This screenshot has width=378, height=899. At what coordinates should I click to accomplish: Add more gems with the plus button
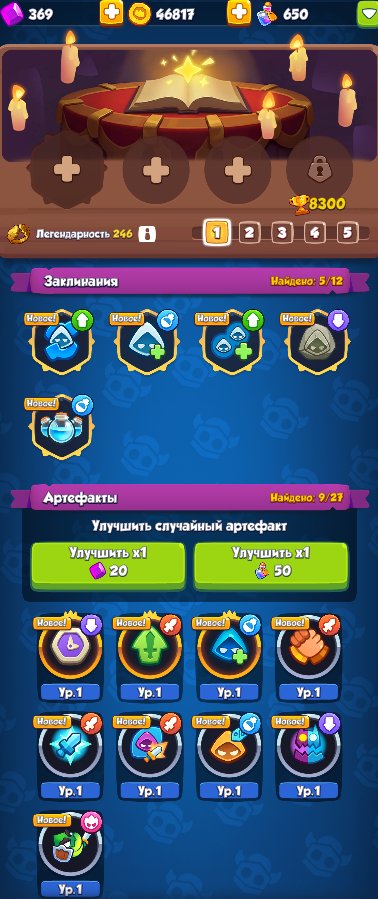111,13
